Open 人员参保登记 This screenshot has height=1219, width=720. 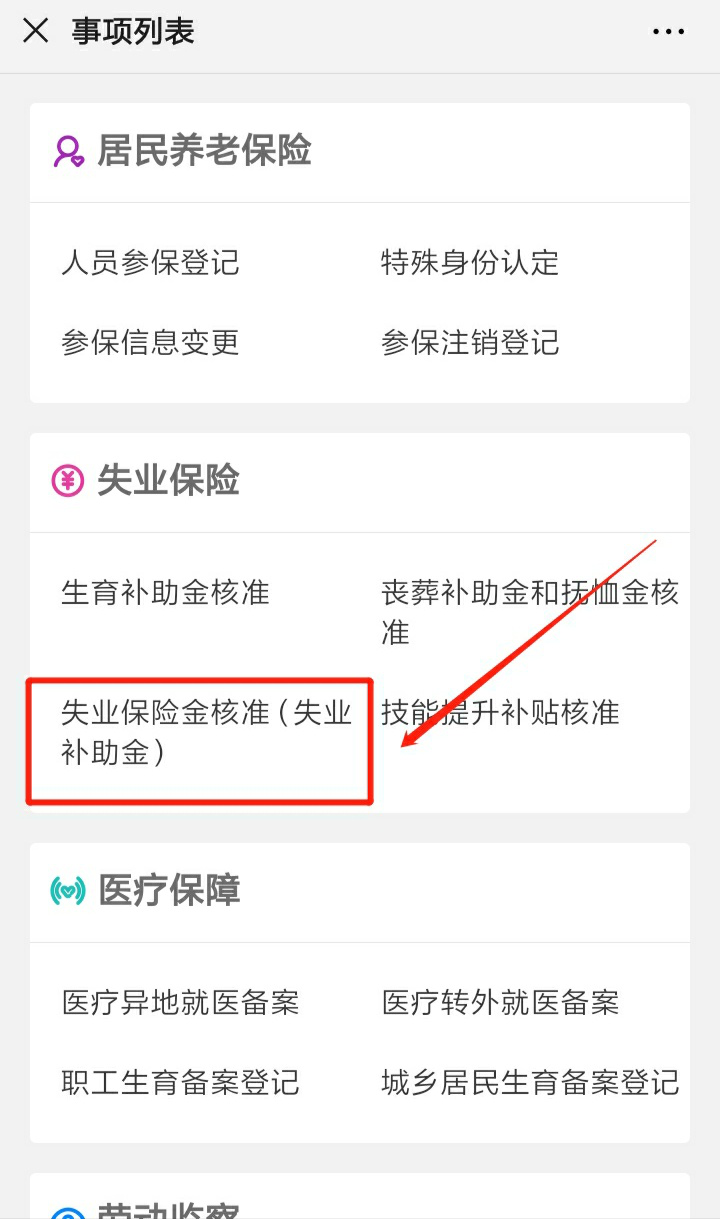pos(150,263)
